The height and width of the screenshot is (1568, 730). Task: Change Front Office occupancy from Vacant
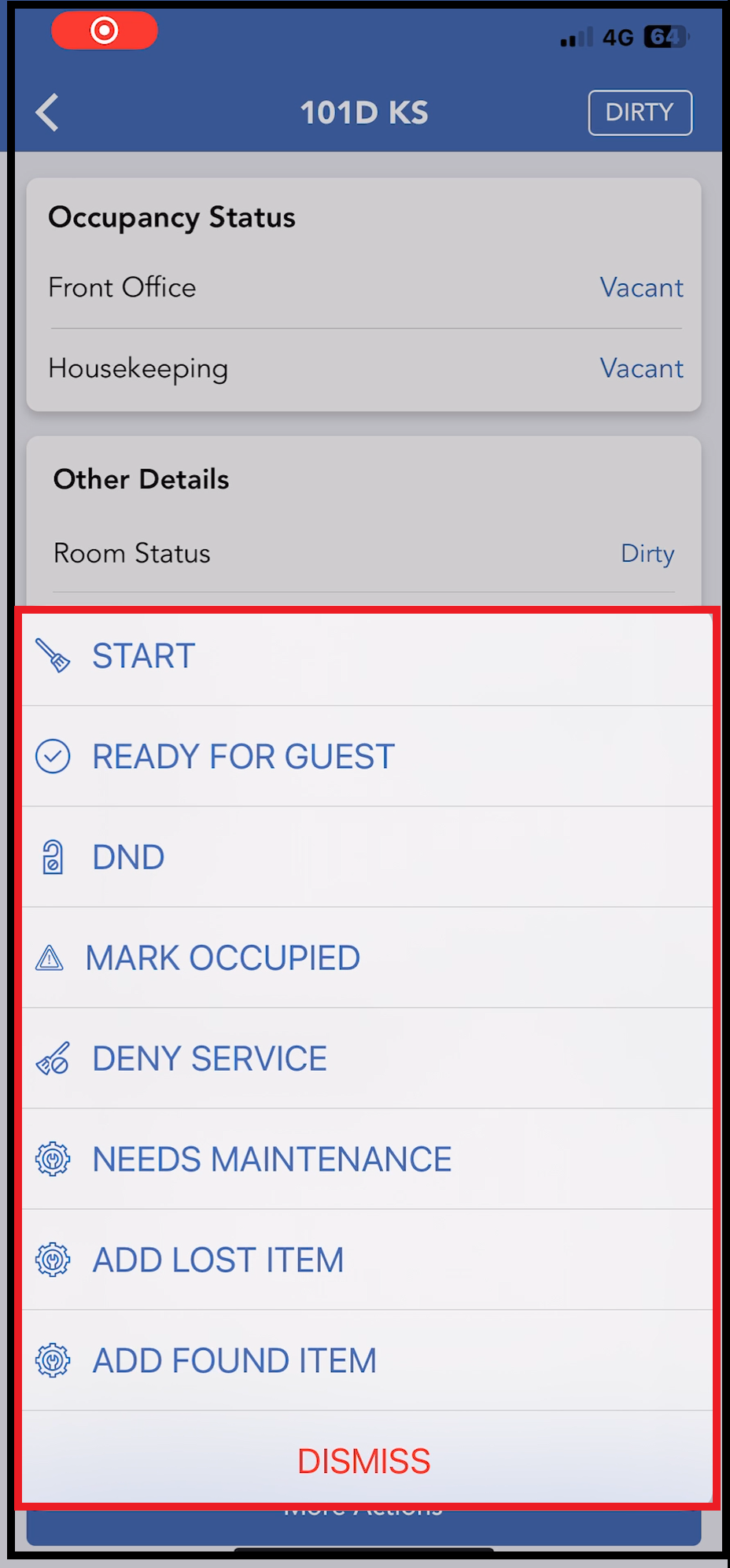641,288
